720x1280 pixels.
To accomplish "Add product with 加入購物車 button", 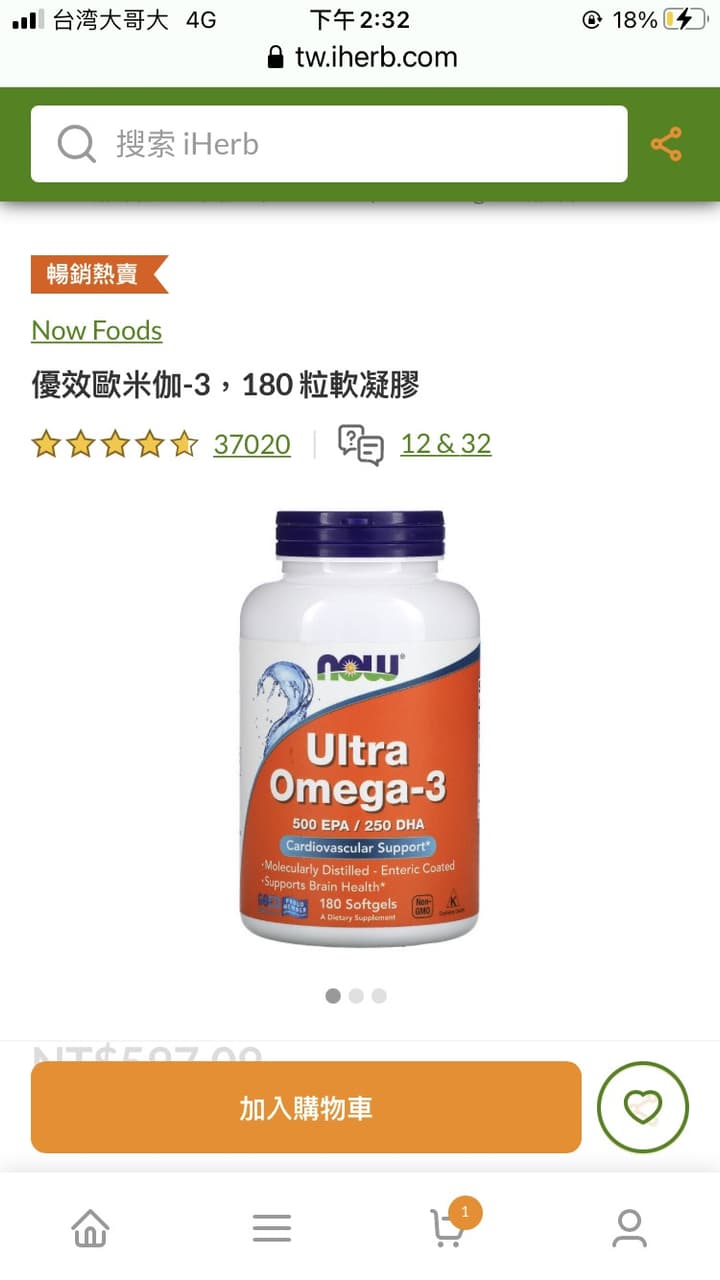I will pyautogui.click(x=306, y=1107).
